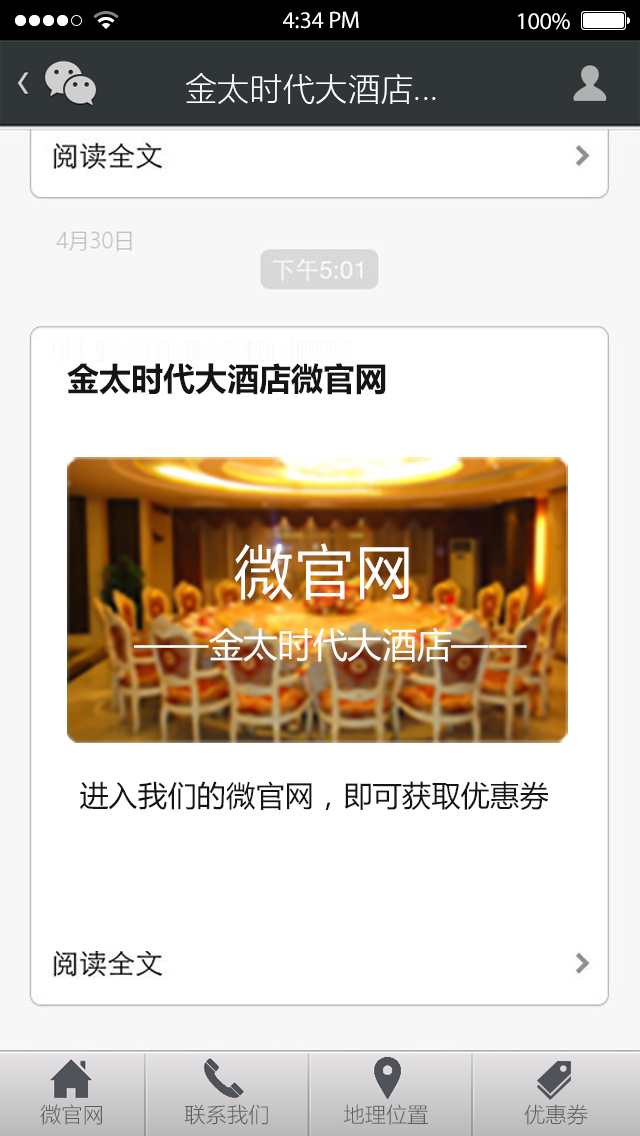
Task: Open the account profile icon
Action: pos(589,84)
